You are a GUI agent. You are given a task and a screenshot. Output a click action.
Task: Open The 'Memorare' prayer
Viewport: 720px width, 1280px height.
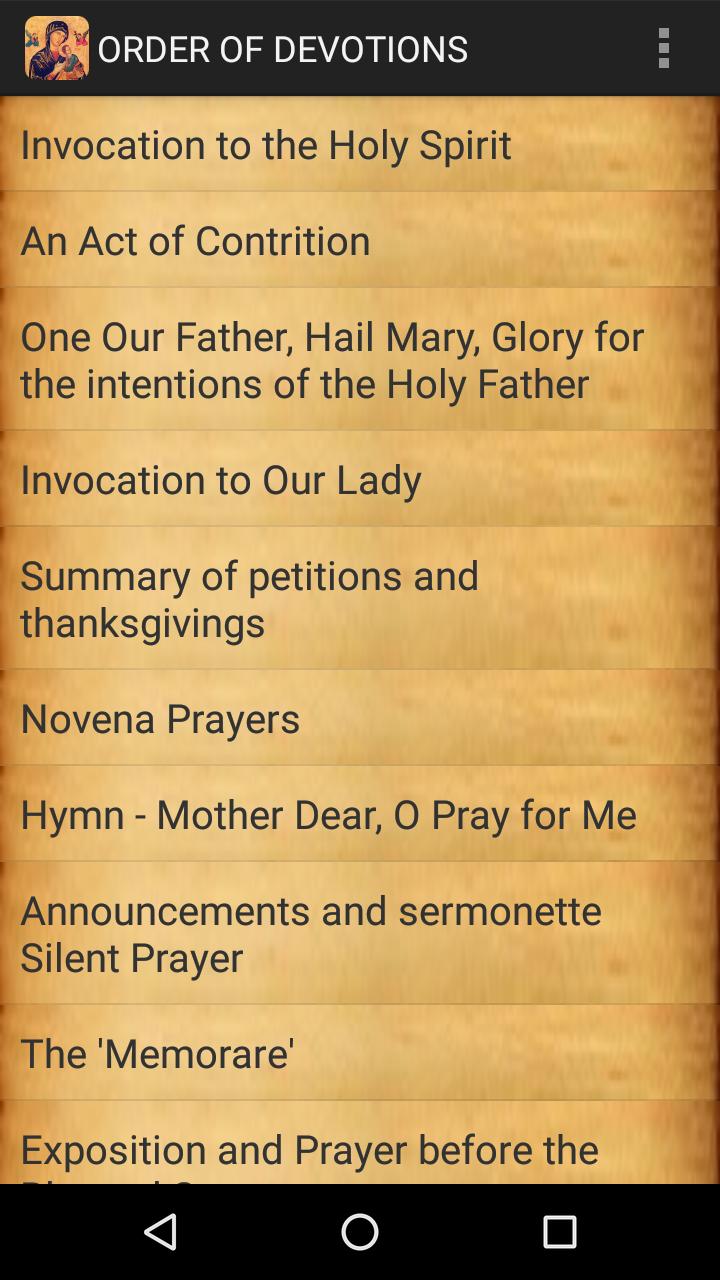(360, 1053)
